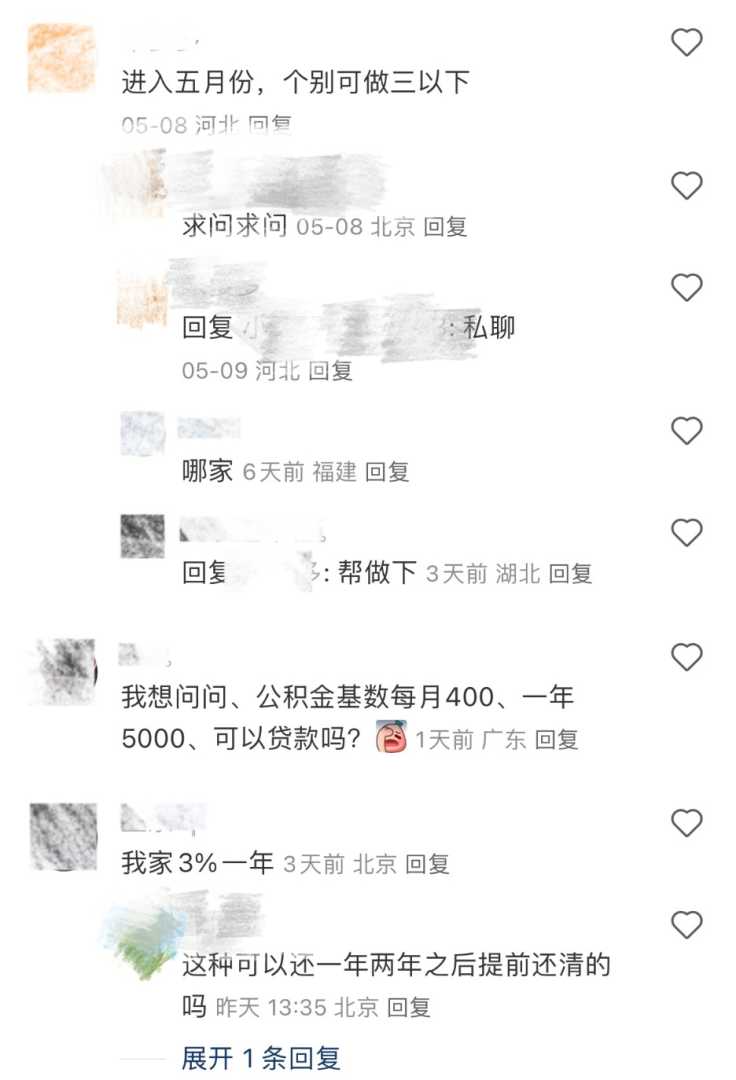Like the comment 进入五月份，个别可做三以下
The height and width of the screenshot is (1080, 736).
coord(686,43)
